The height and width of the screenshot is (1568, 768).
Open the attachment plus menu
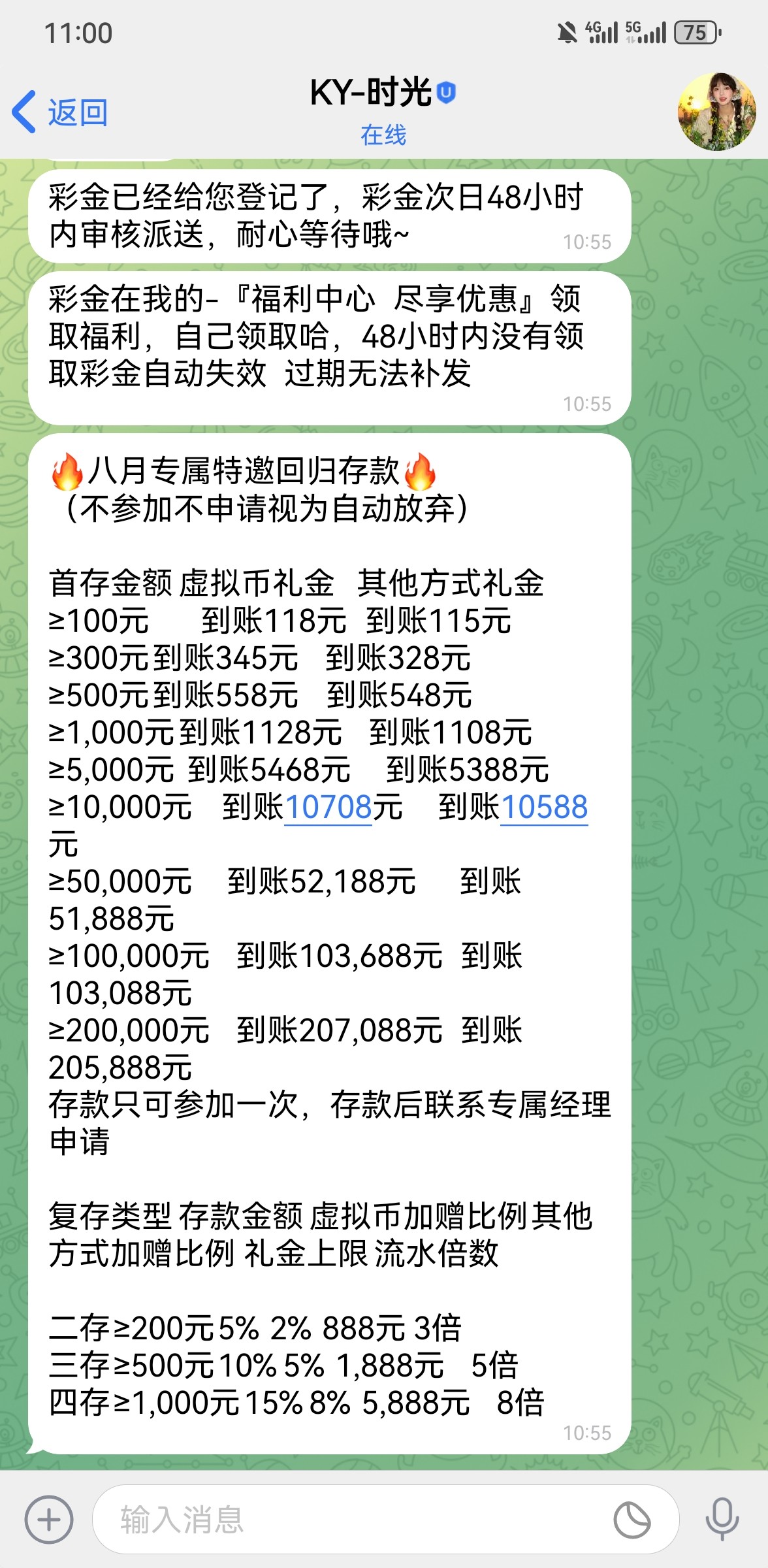[x=49, y=1520]
